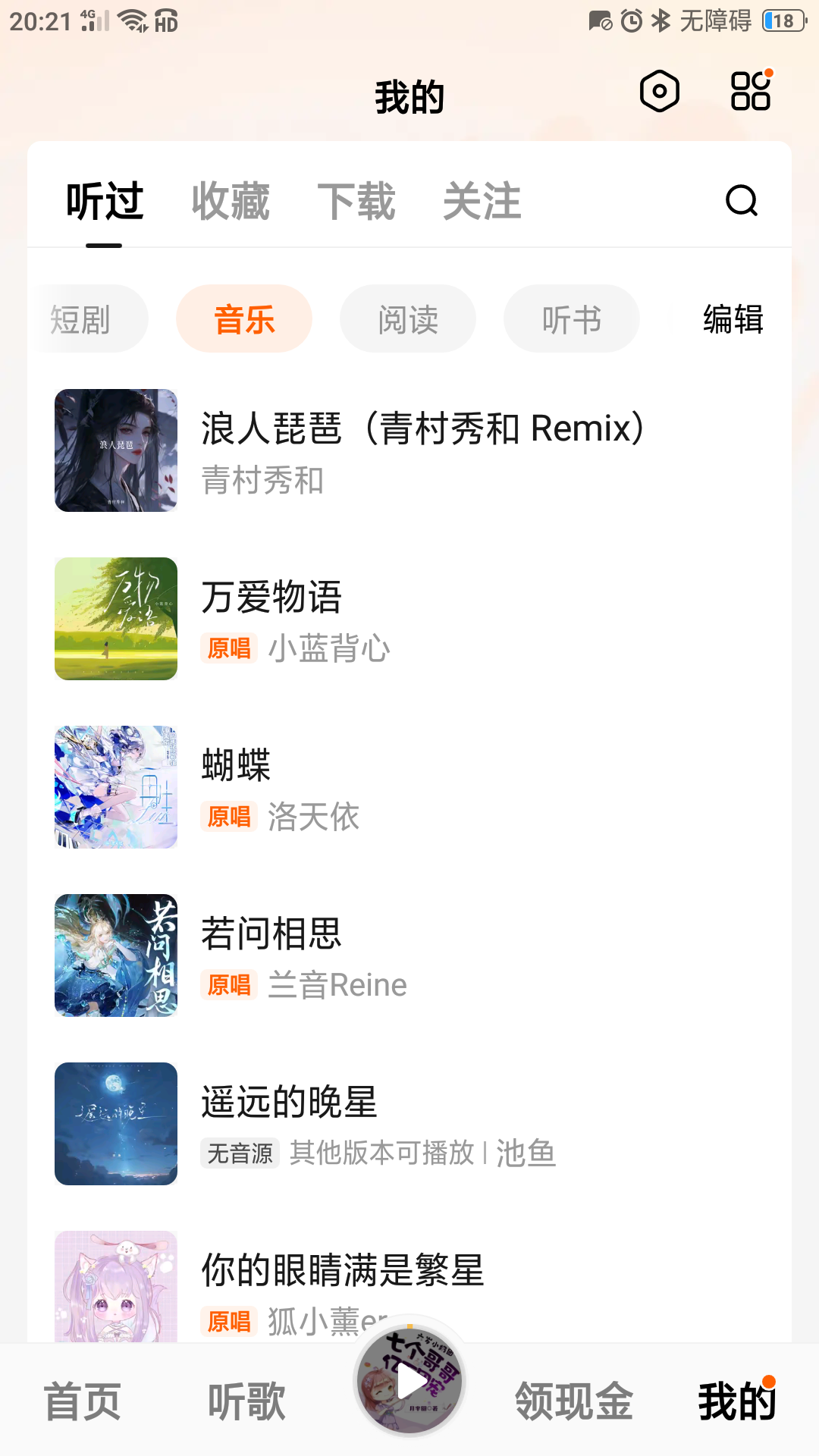Switch to the 关注 tab
The width and height of the screenshot is (819, 1456).
pyautogui.click(x=482, y=202)
